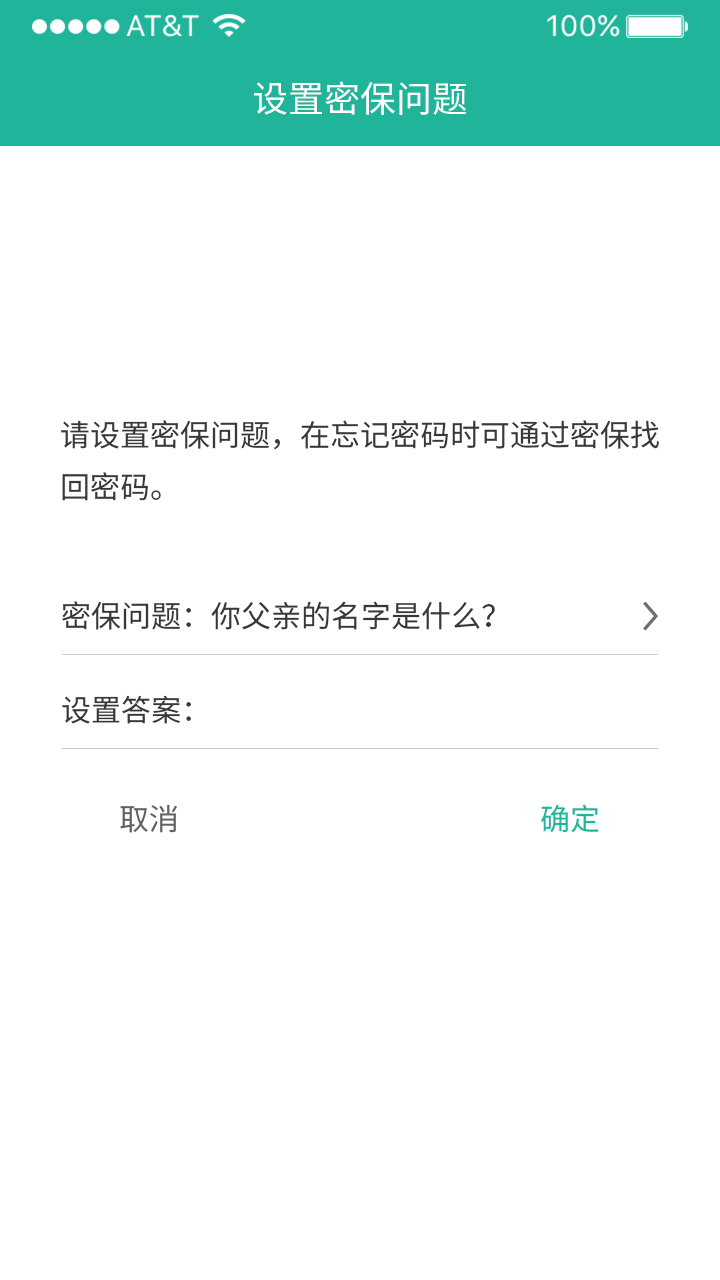Click the instruction text about password recovery
The width and height of the screenshot is (720, 1280).
[360, 455]
